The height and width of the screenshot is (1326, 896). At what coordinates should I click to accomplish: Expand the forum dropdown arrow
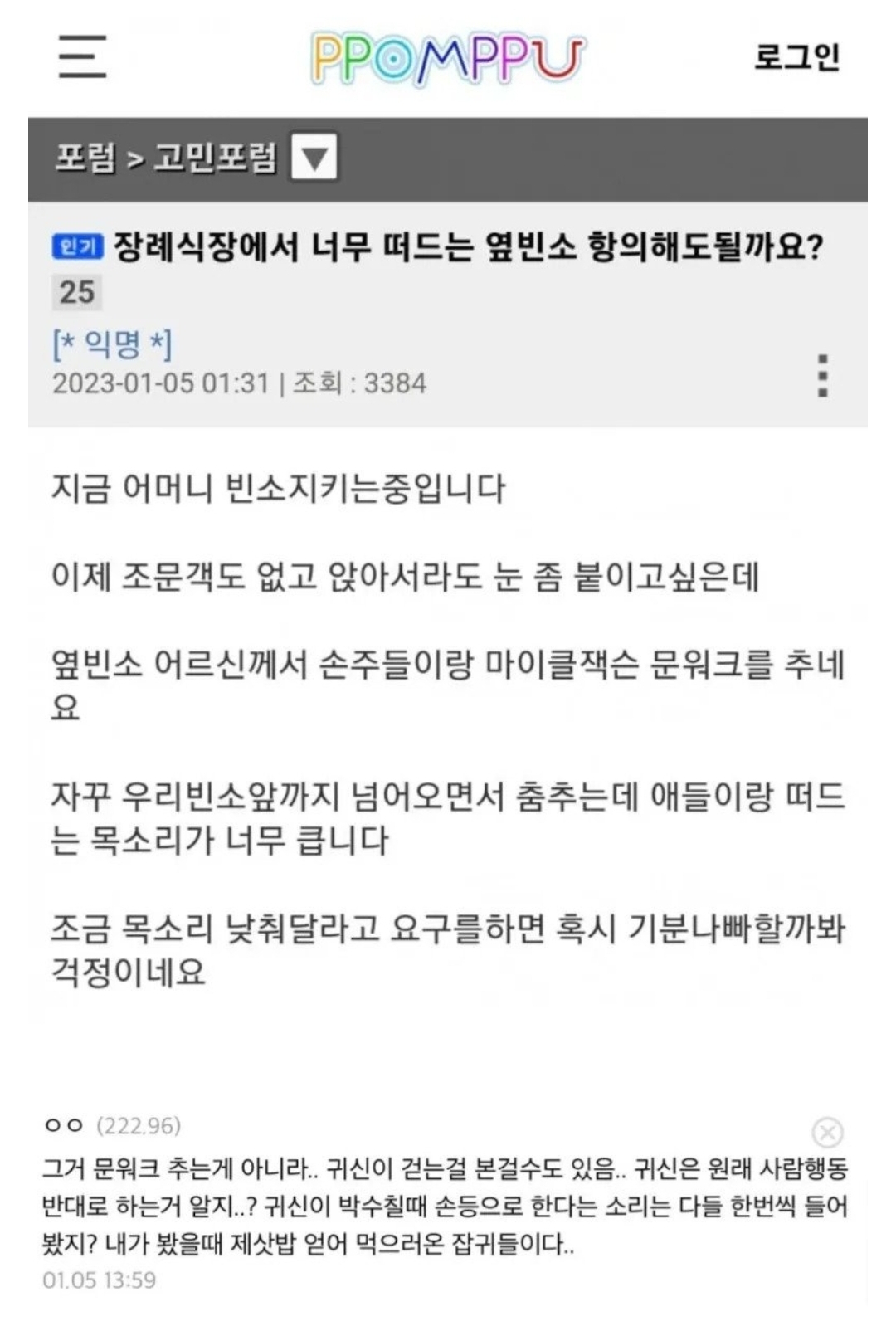click(x=314, y=157)
